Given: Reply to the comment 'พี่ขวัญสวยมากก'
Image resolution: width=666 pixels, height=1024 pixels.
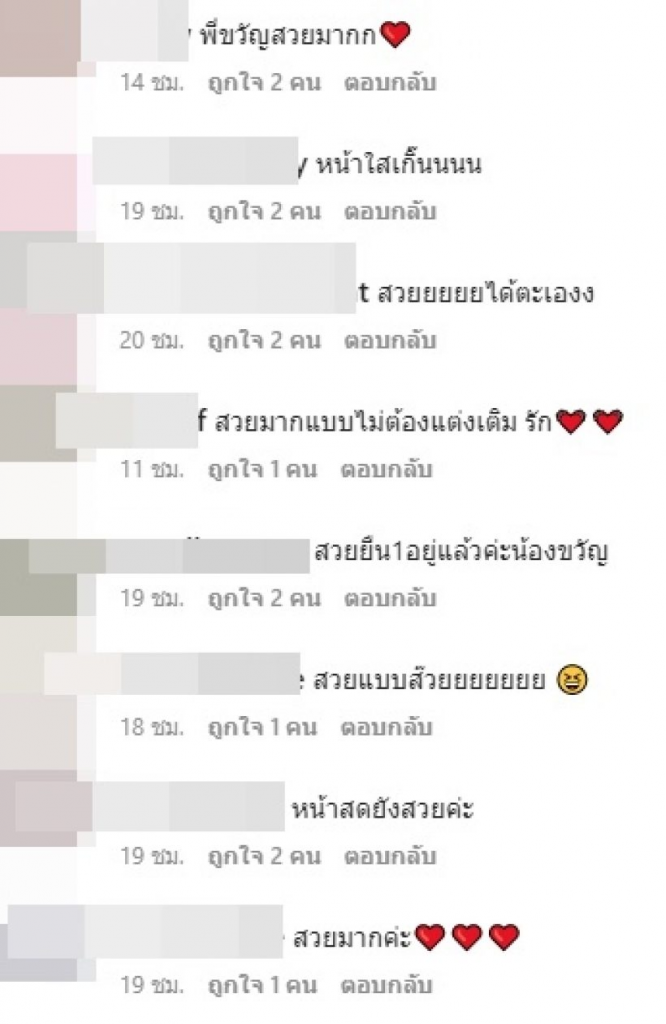Looking at the screenshot, I should pyautogui.click(x=390, y=83).
